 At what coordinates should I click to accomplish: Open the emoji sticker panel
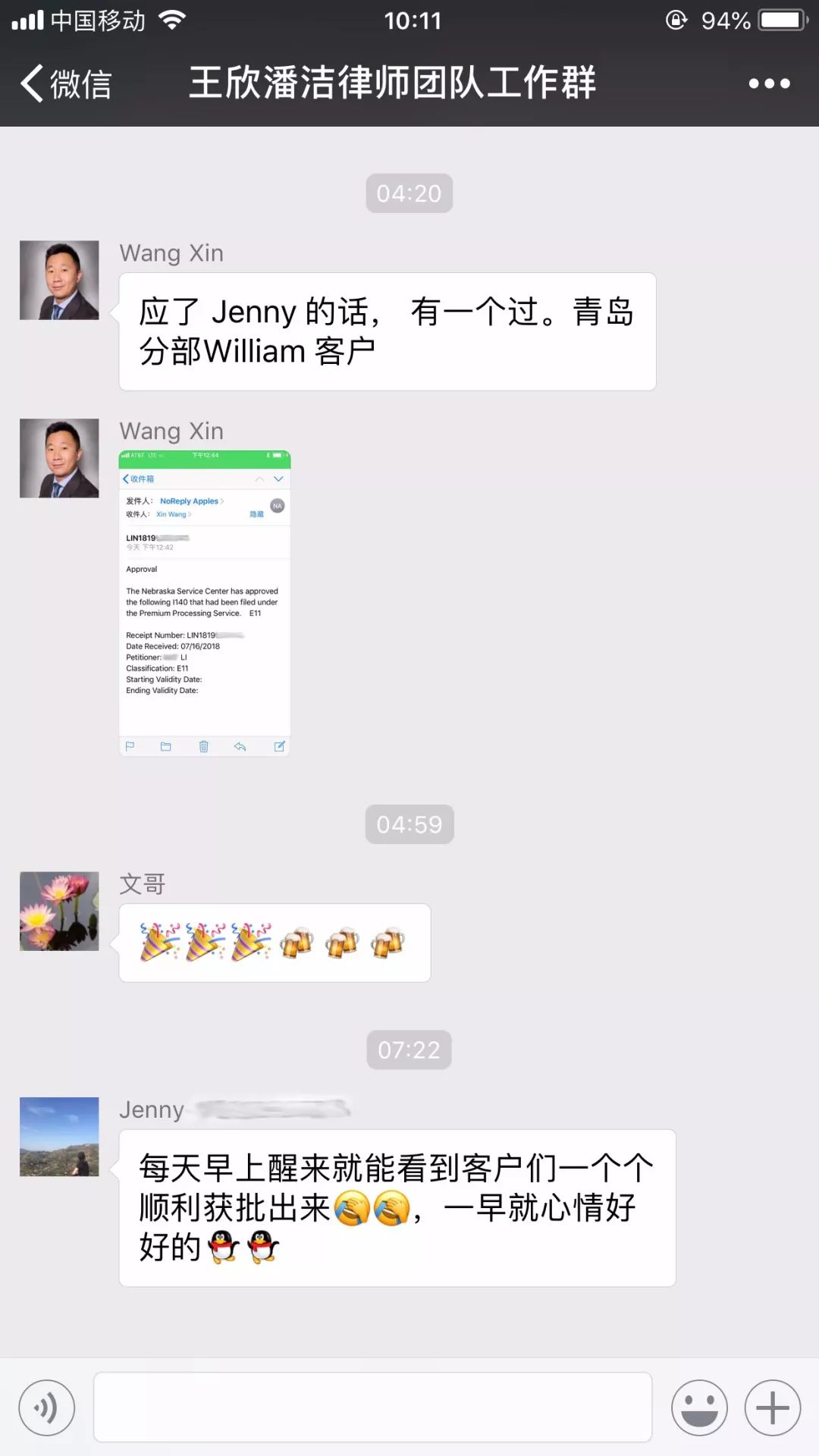699,1407
